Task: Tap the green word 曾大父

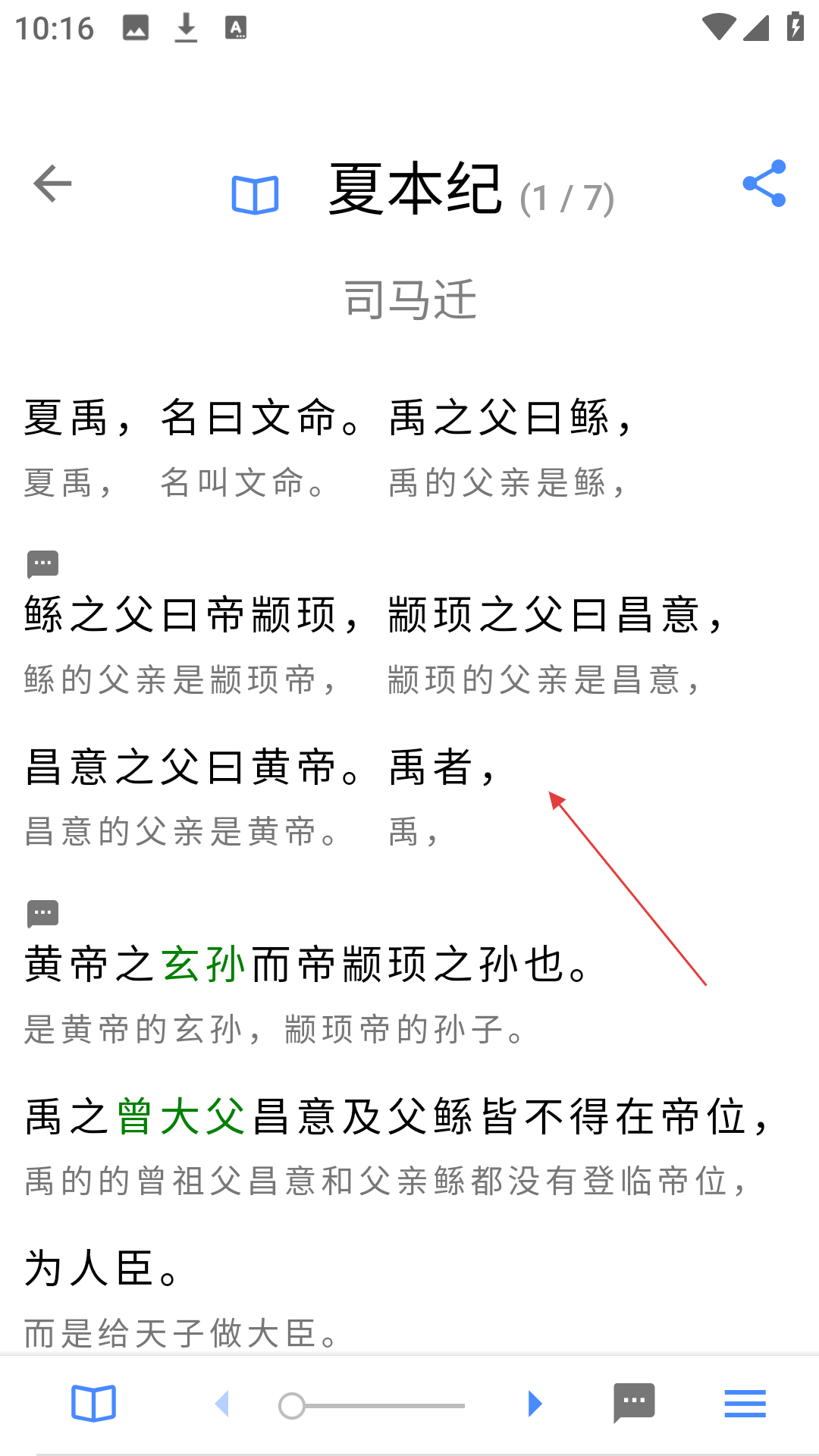Action: pos(181,1117)
